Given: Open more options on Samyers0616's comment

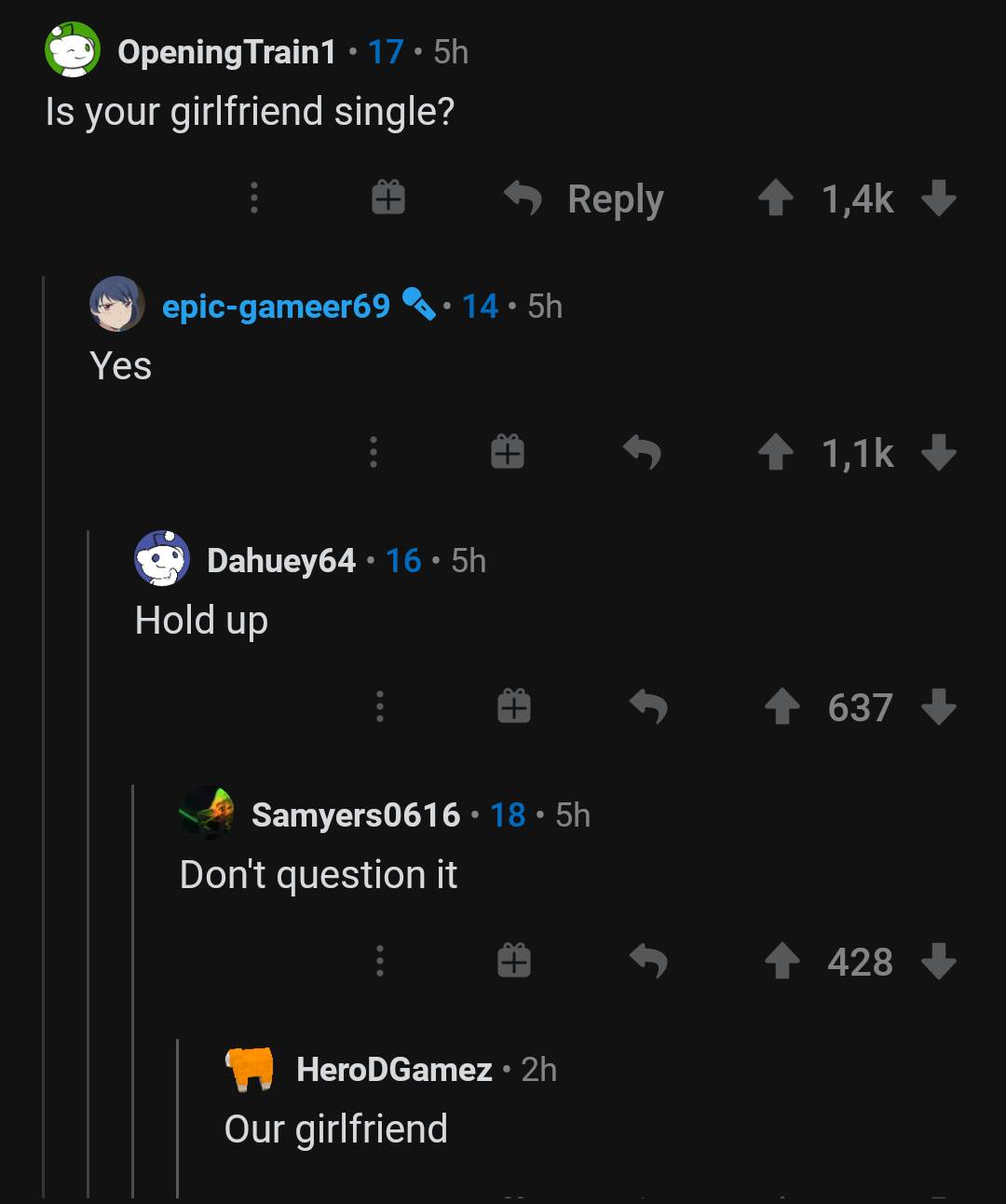Looking at the screenshot, I should [379, 961].
